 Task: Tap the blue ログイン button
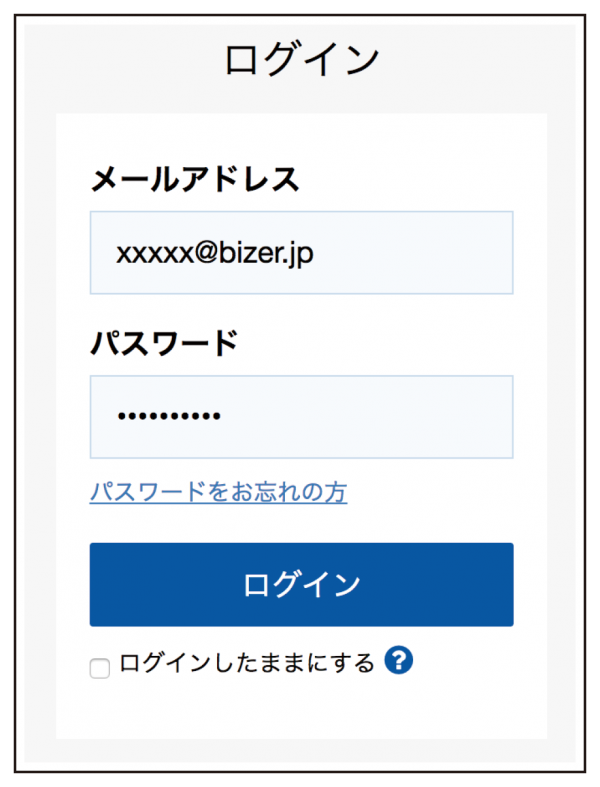(301, 585)
